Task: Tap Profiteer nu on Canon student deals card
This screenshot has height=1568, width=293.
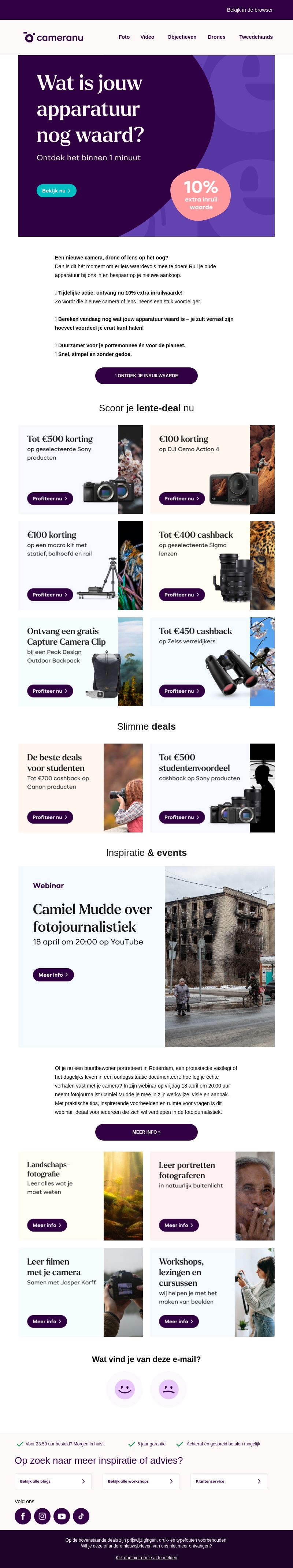Action: coord(50,817)
